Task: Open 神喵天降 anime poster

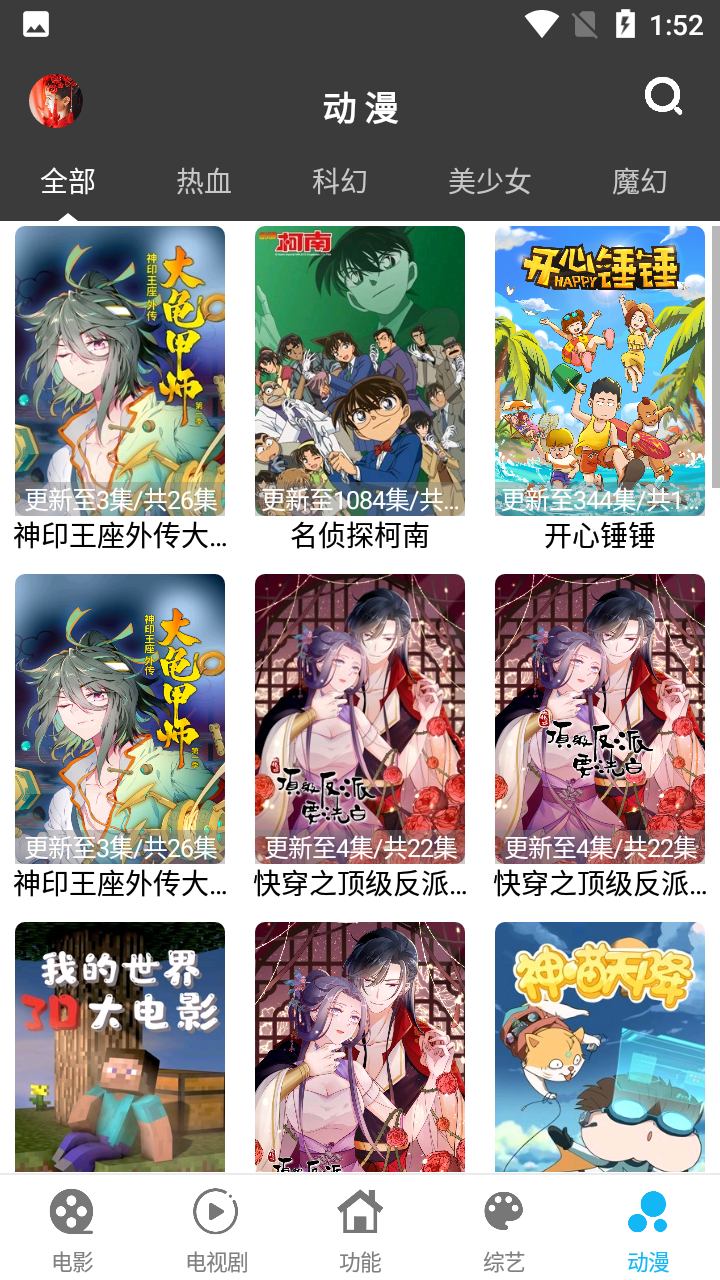Action: pyautogui.click(x=600, y=1045)
